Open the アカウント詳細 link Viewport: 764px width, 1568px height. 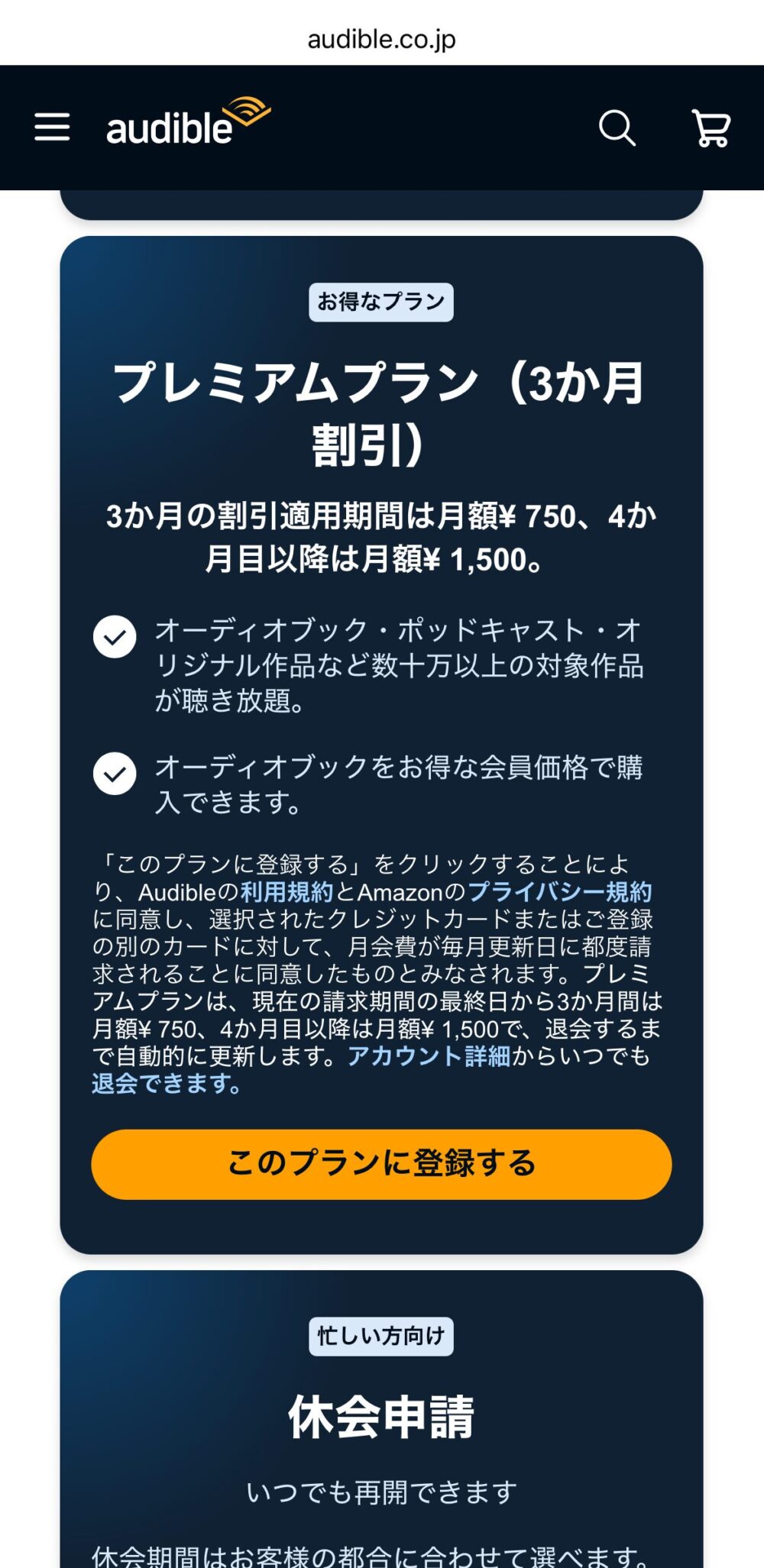coord(429,1056)
